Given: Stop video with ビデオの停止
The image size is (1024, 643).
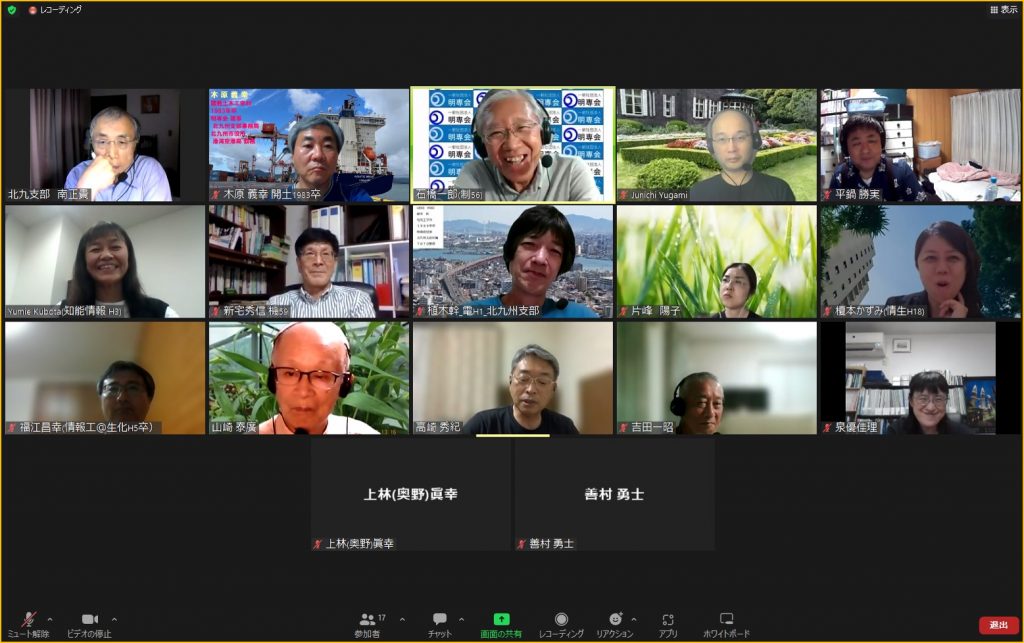Looking at the screenshot, I should click(89, 624).
